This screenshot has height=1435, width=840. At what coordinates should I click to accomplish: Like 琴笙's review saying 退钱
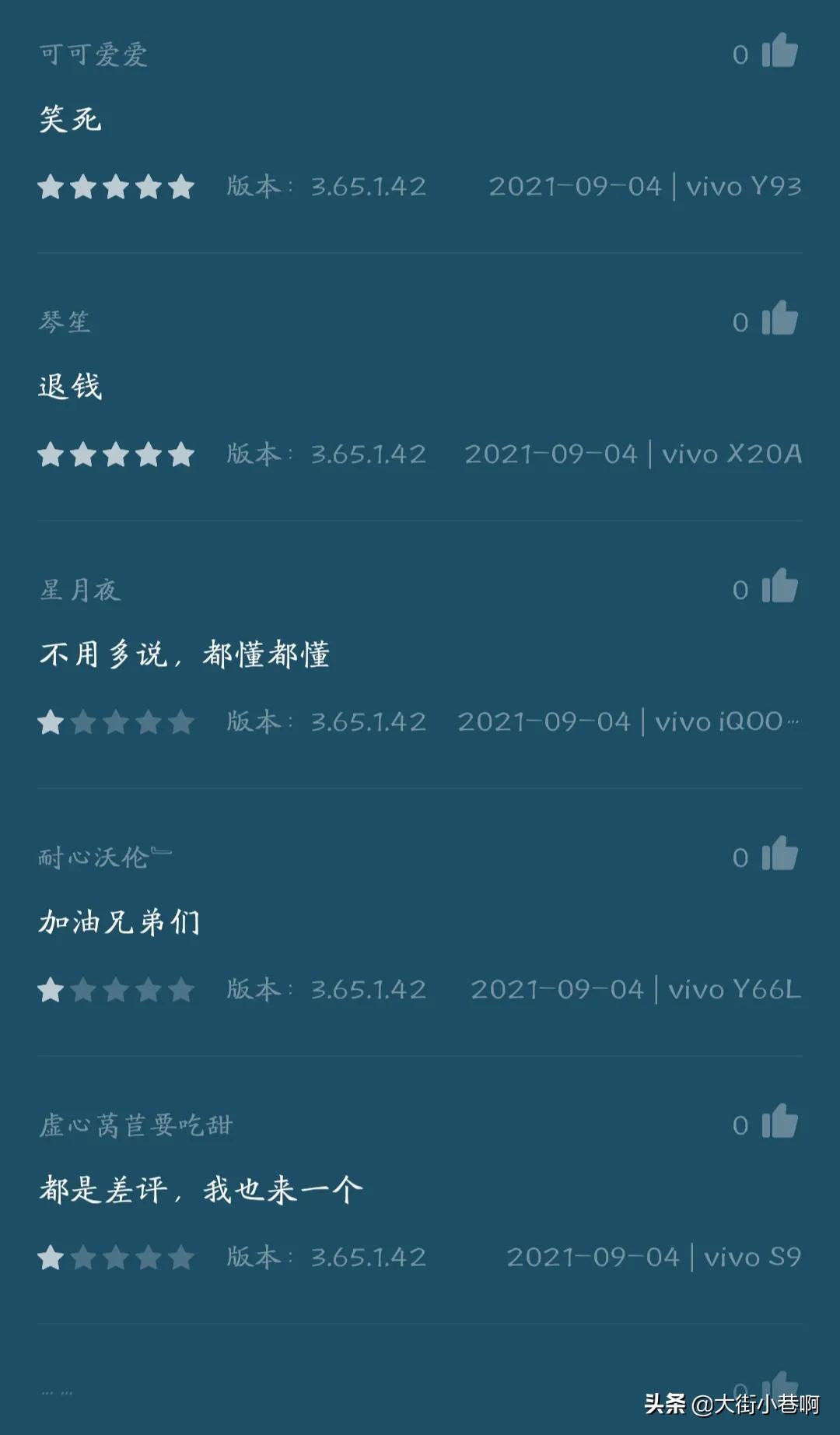pos(780,318)
